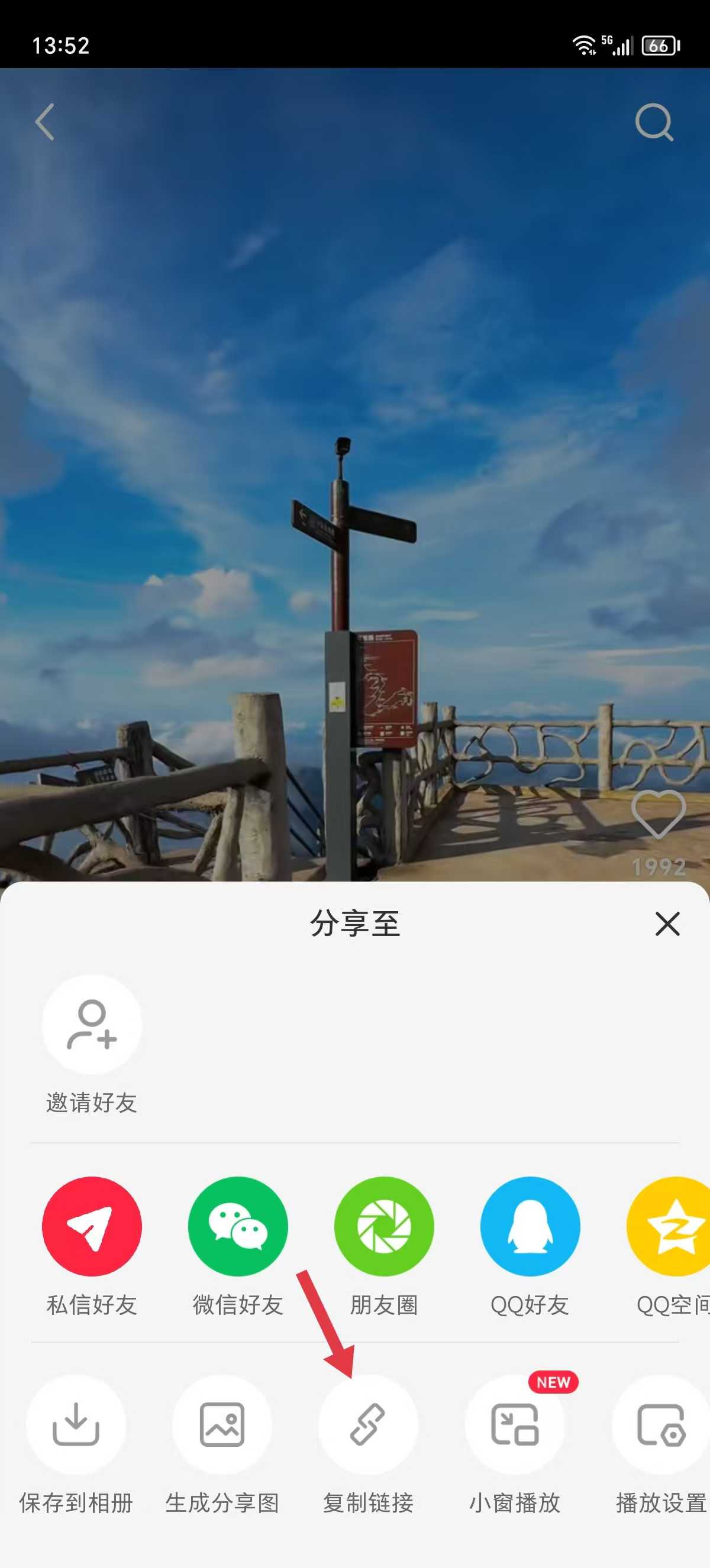Screen dimensions: 710x1568
Task: Open 私信好友 to share privately
Action: [x=91, y=1226]
